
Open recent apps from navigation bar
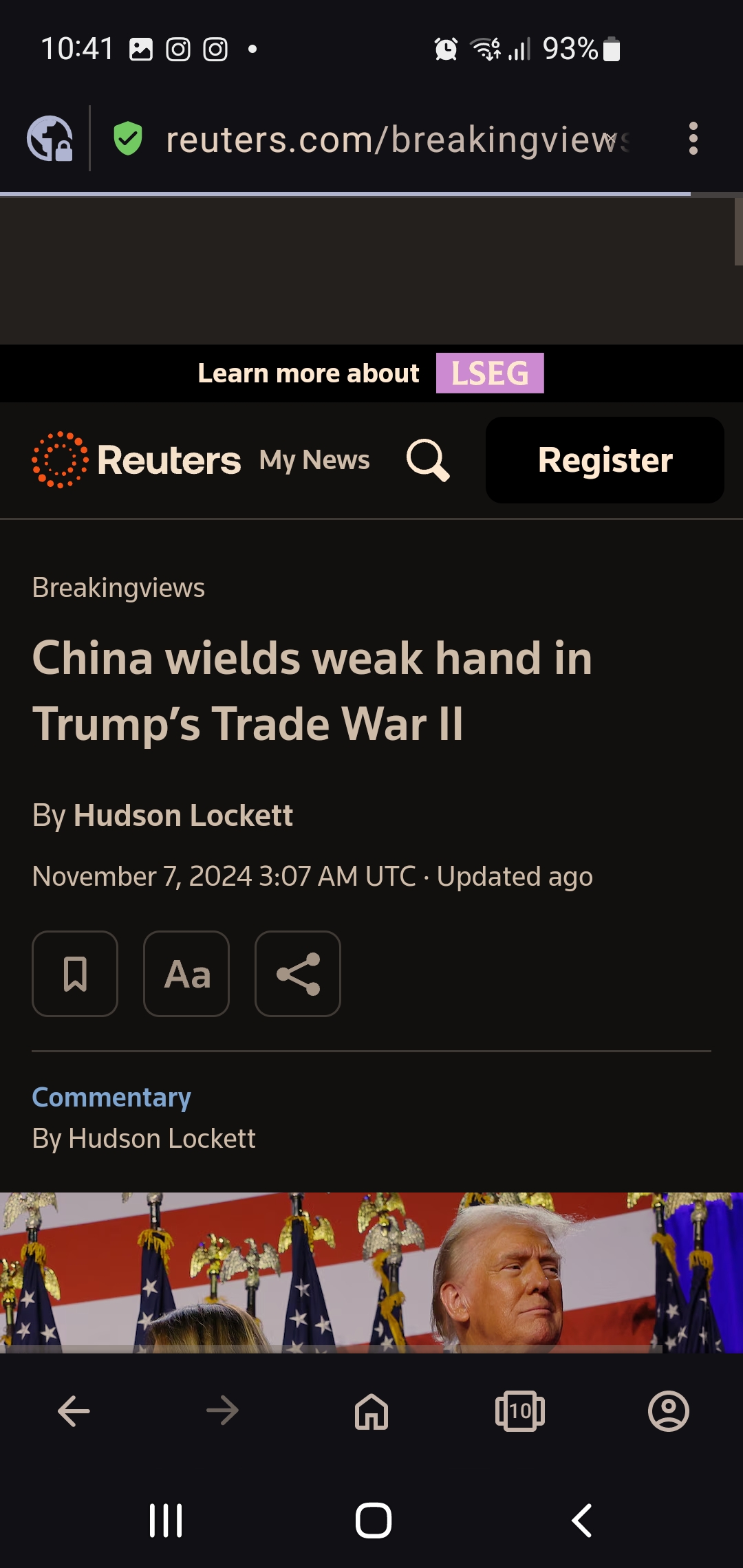[x=166, y=1521]
